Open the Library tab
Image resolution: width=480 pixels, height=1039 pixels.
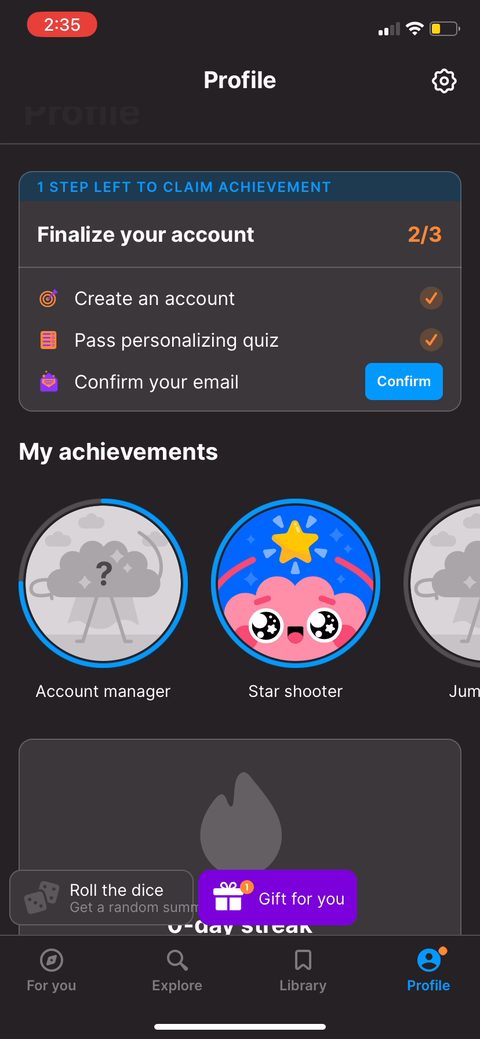coord(303,971)
